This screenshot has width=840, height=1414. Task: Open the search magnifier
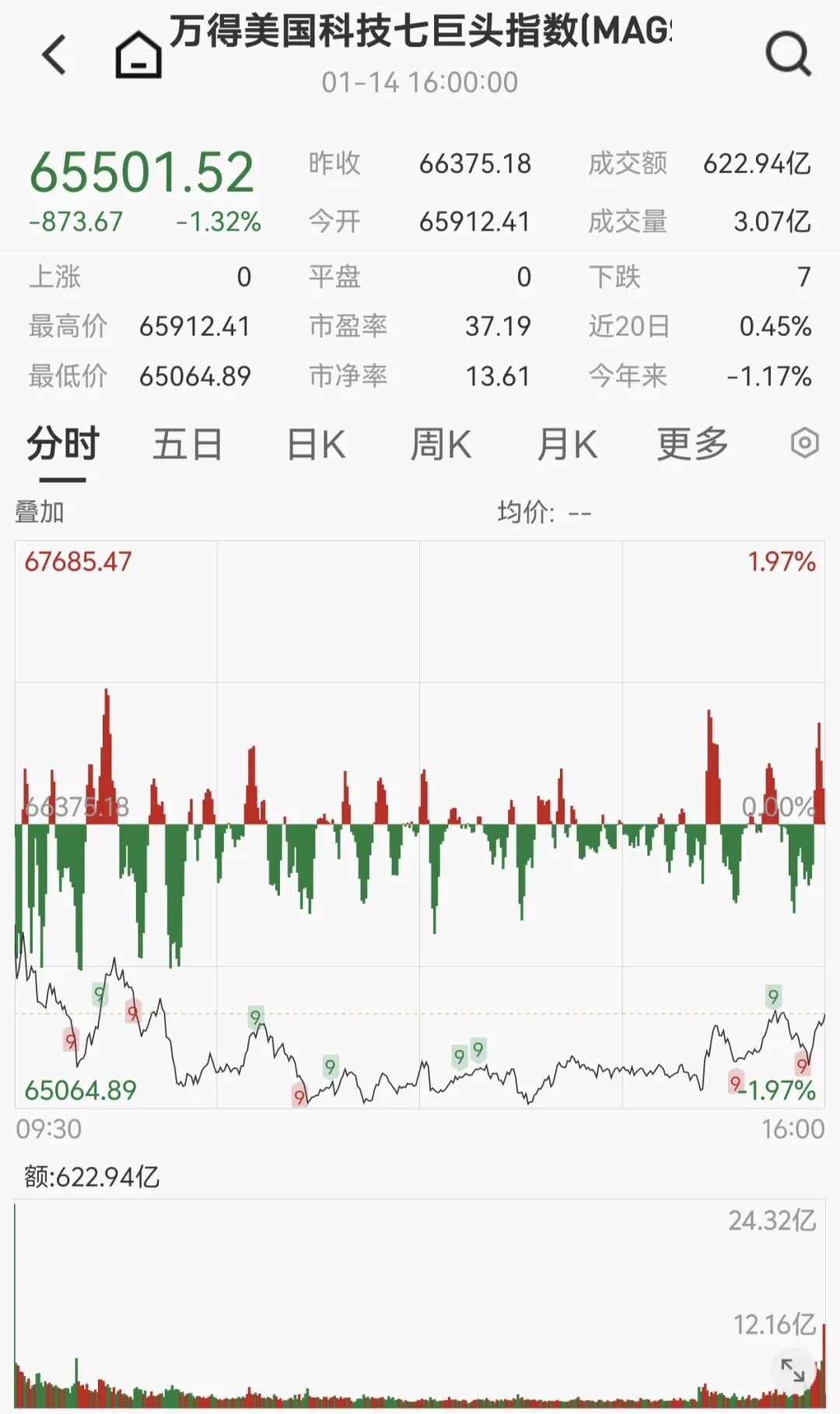pyautogui.click(x=788, y=54)
